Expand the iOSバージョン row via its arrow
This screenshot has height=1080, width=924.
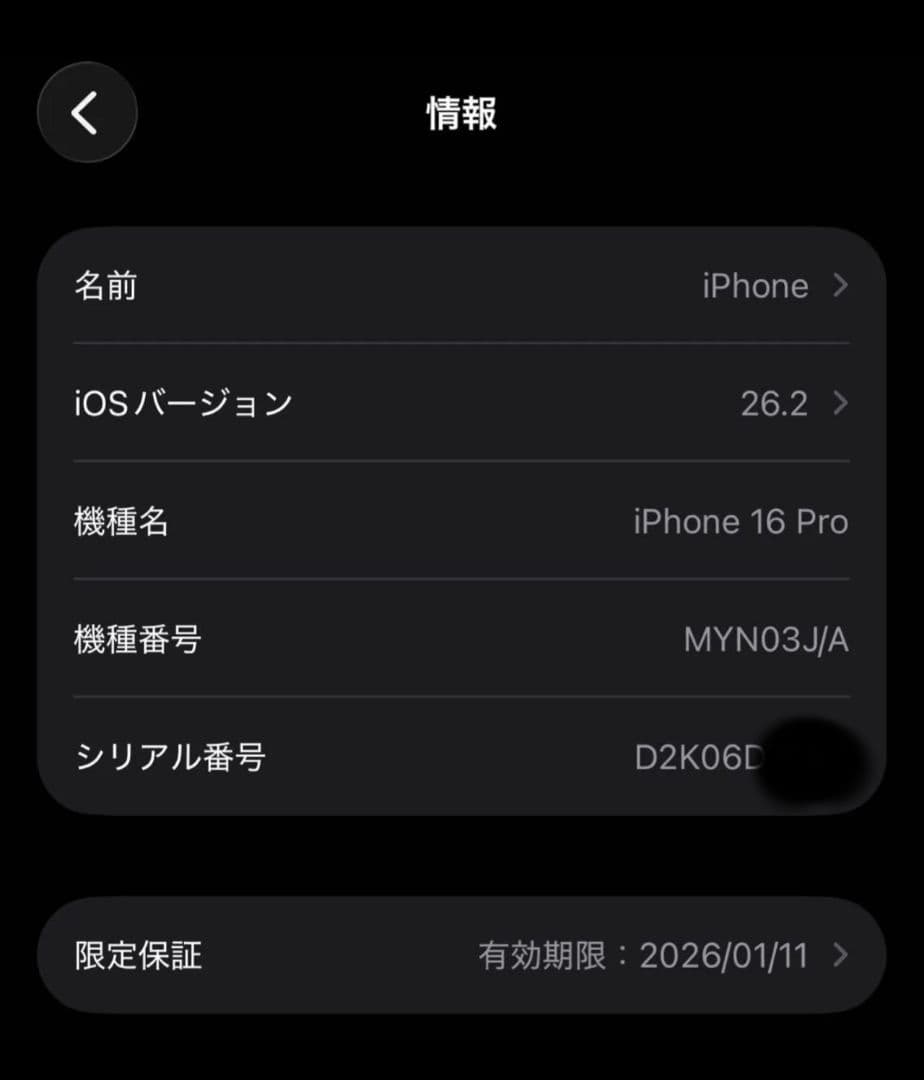pos(843,403)
